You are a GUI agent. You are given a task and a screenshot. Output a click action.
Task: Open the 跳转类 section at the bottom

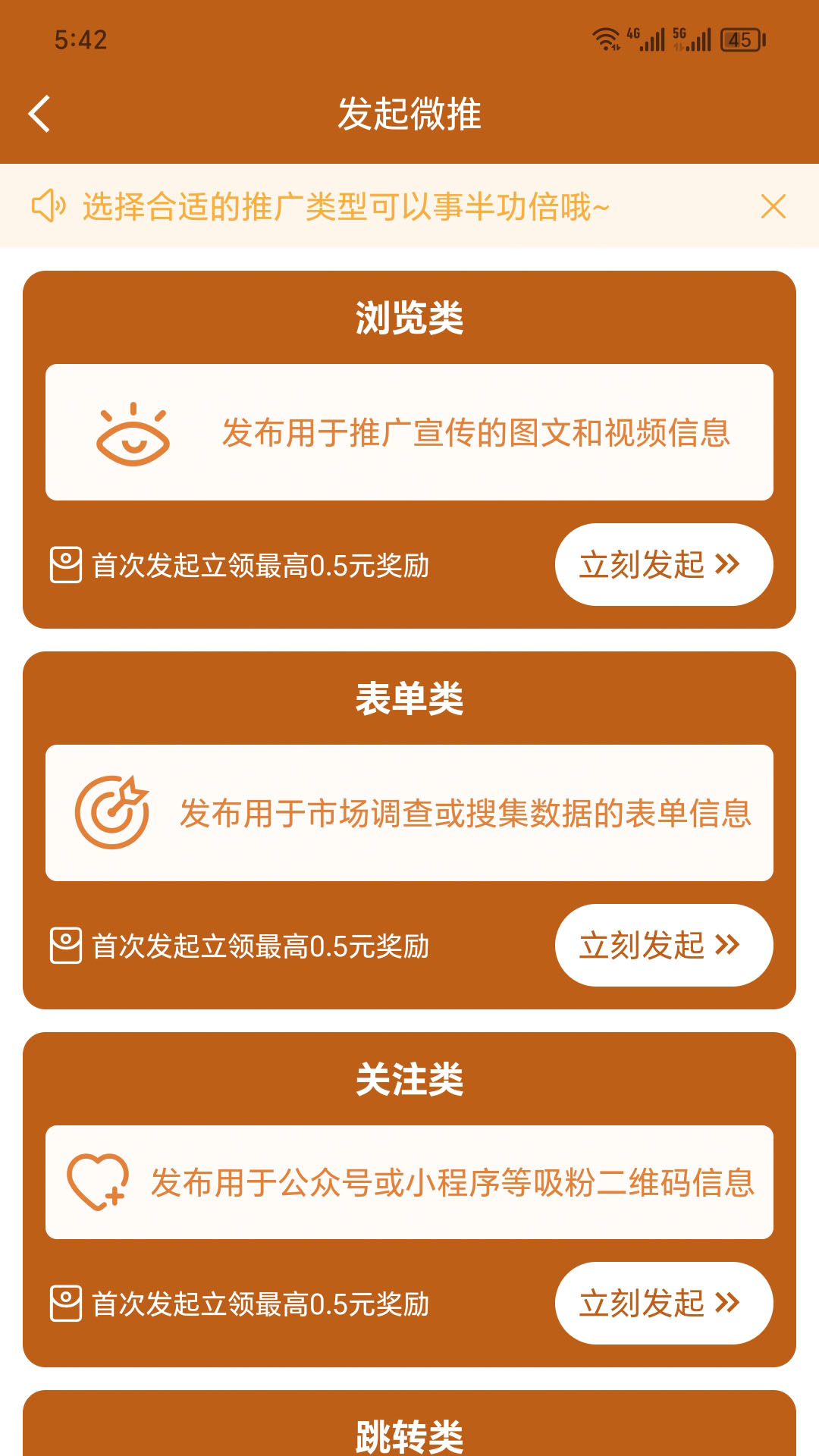click(409, 1432)
